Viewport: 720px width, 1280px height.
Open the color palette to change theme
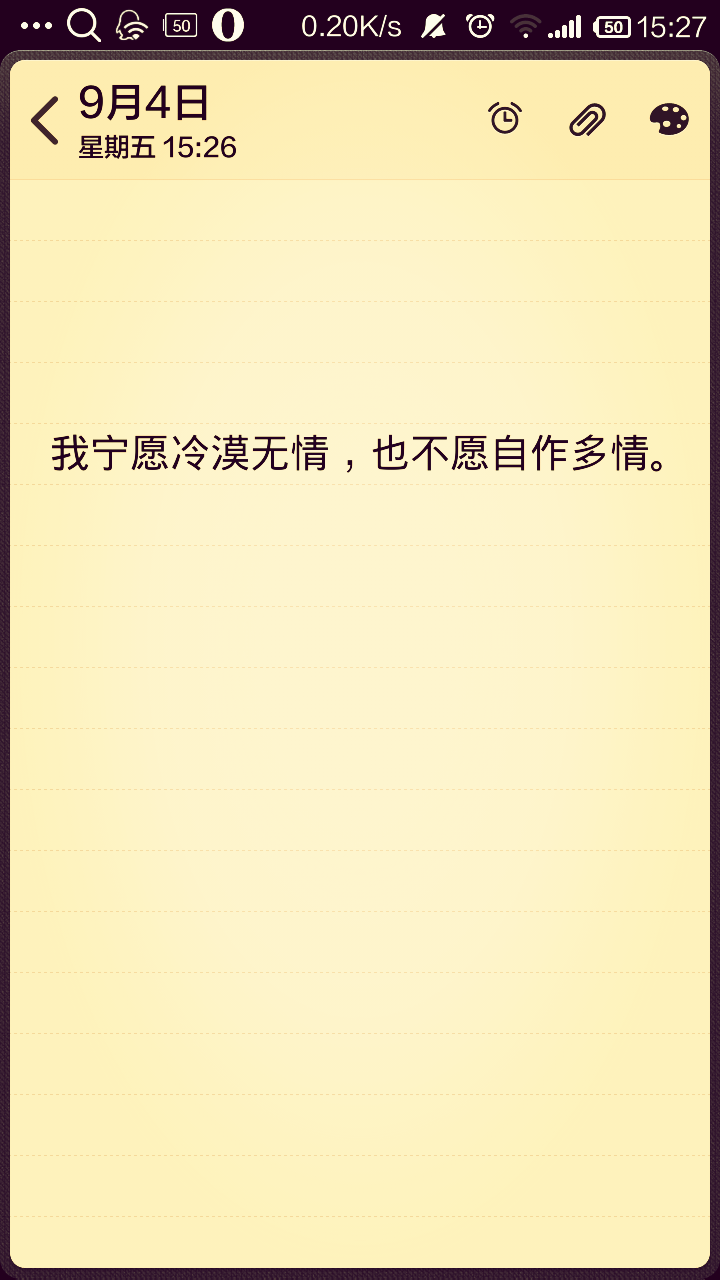click(x=669, y=120)
